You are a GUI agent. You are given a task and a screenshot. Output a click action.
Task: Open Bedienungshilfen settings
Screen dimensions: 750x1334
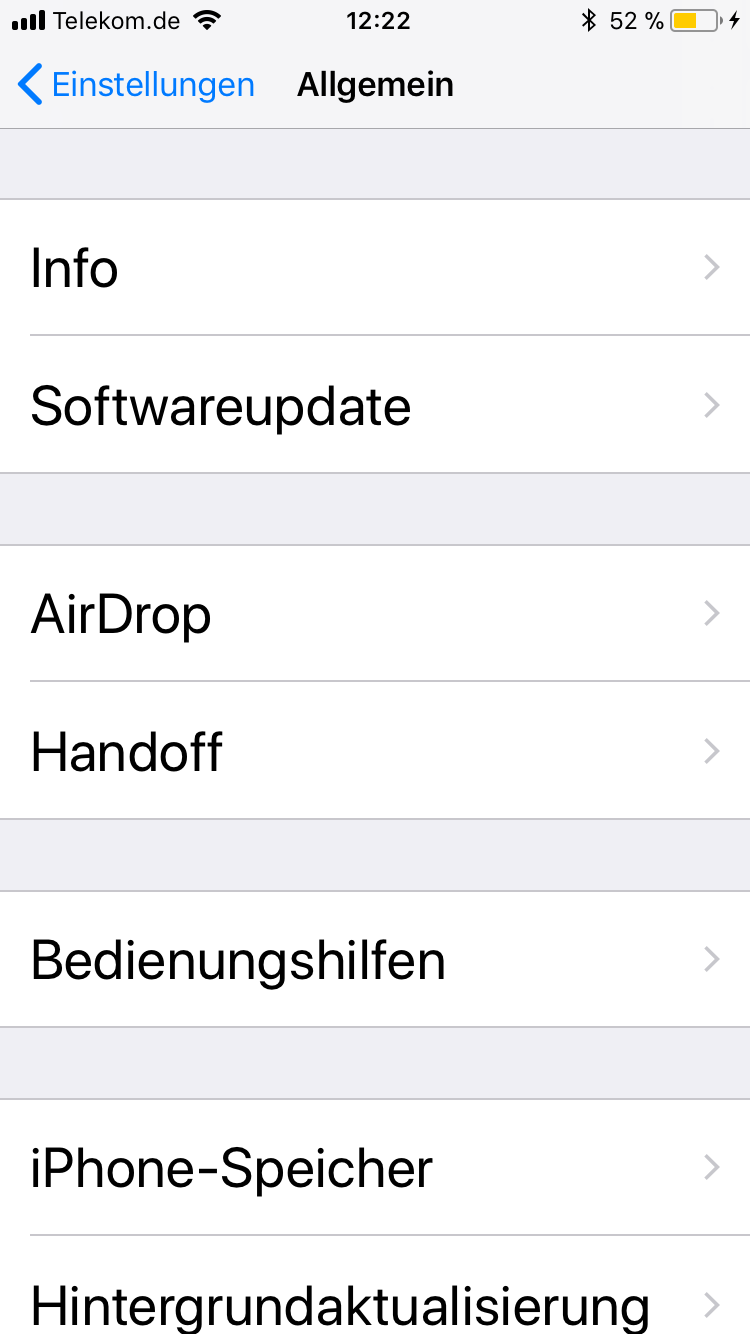pyautogui.click(x=375, y=960)
